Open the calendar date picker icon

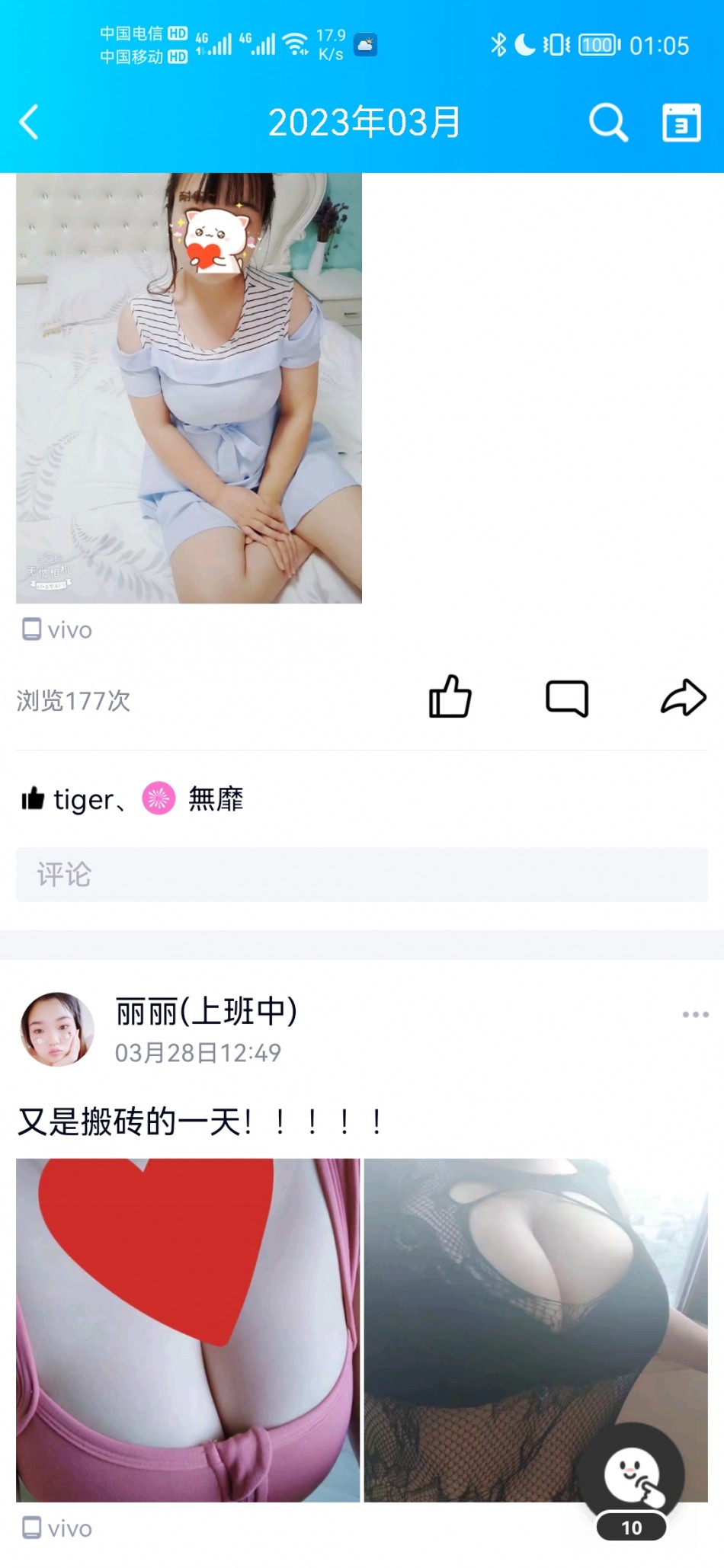pyautogui.click(x=681, y=123)
